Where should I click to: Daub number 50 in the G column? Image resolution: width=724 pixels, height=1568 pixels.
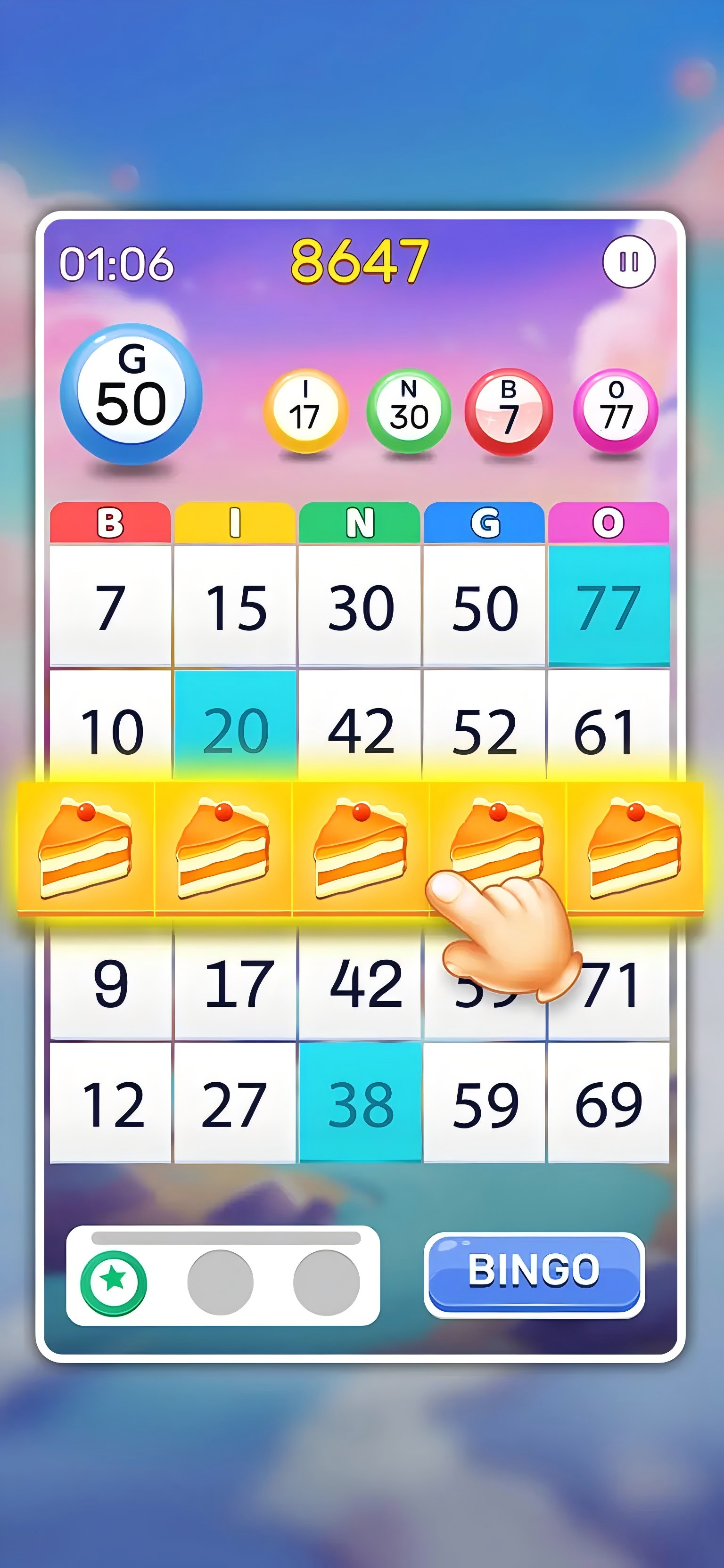[x=485, y=606]
